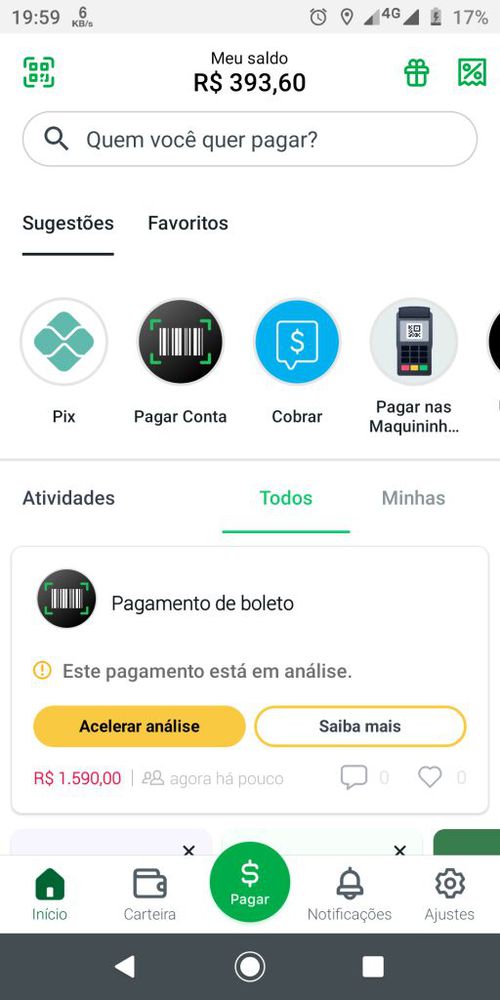The width and height of the screenshot is (500, 1000).
Task: Select the Sugestões tab
Action: [68, 223]
